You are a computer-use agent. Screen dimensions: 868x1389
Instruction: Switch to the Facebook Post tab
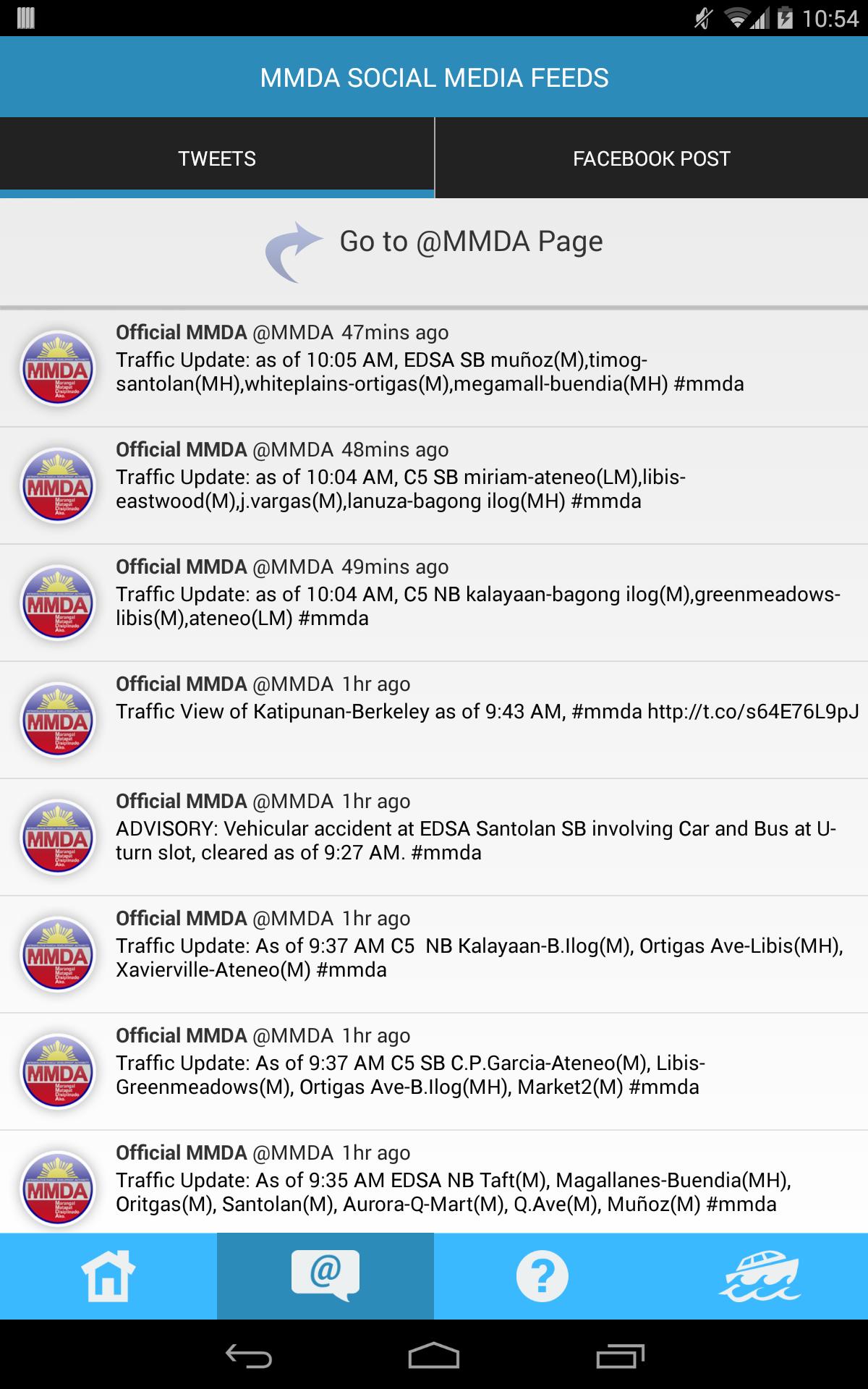point(651,158)
